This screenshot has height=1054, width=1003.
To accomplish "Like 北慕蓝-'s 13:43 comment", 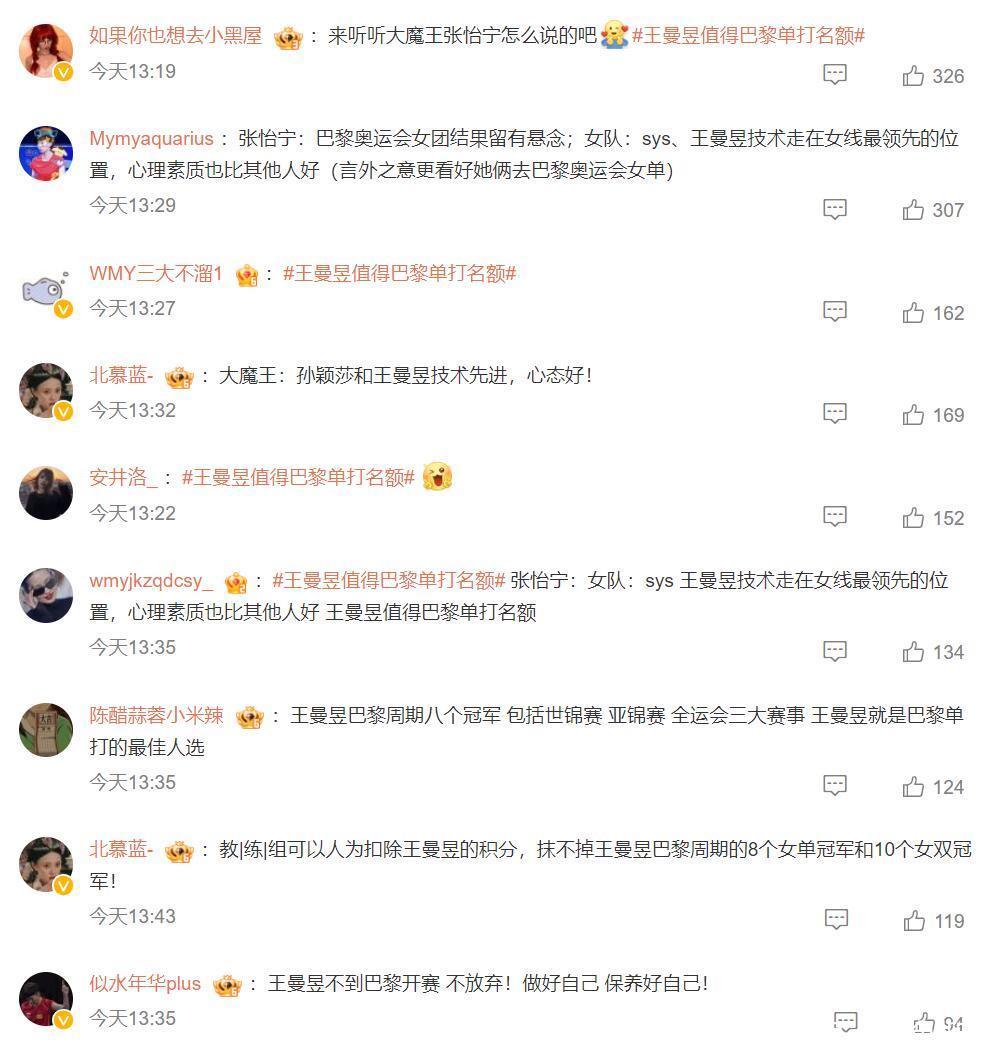I will (913, 921).
